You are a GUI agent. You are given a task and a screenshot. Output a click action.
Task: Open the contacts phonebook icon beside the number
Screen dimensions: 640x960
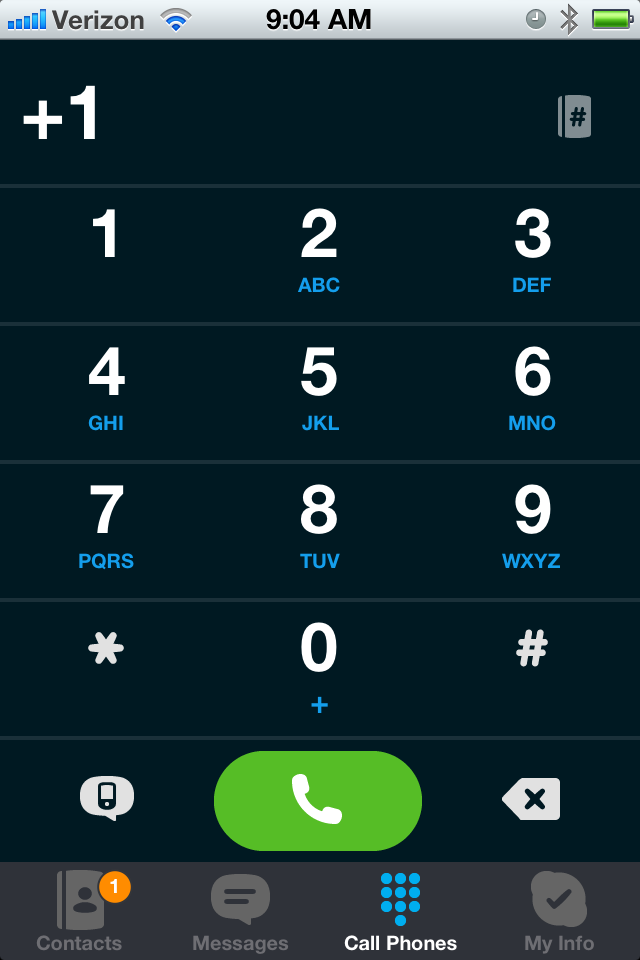[x=575, y=117]
